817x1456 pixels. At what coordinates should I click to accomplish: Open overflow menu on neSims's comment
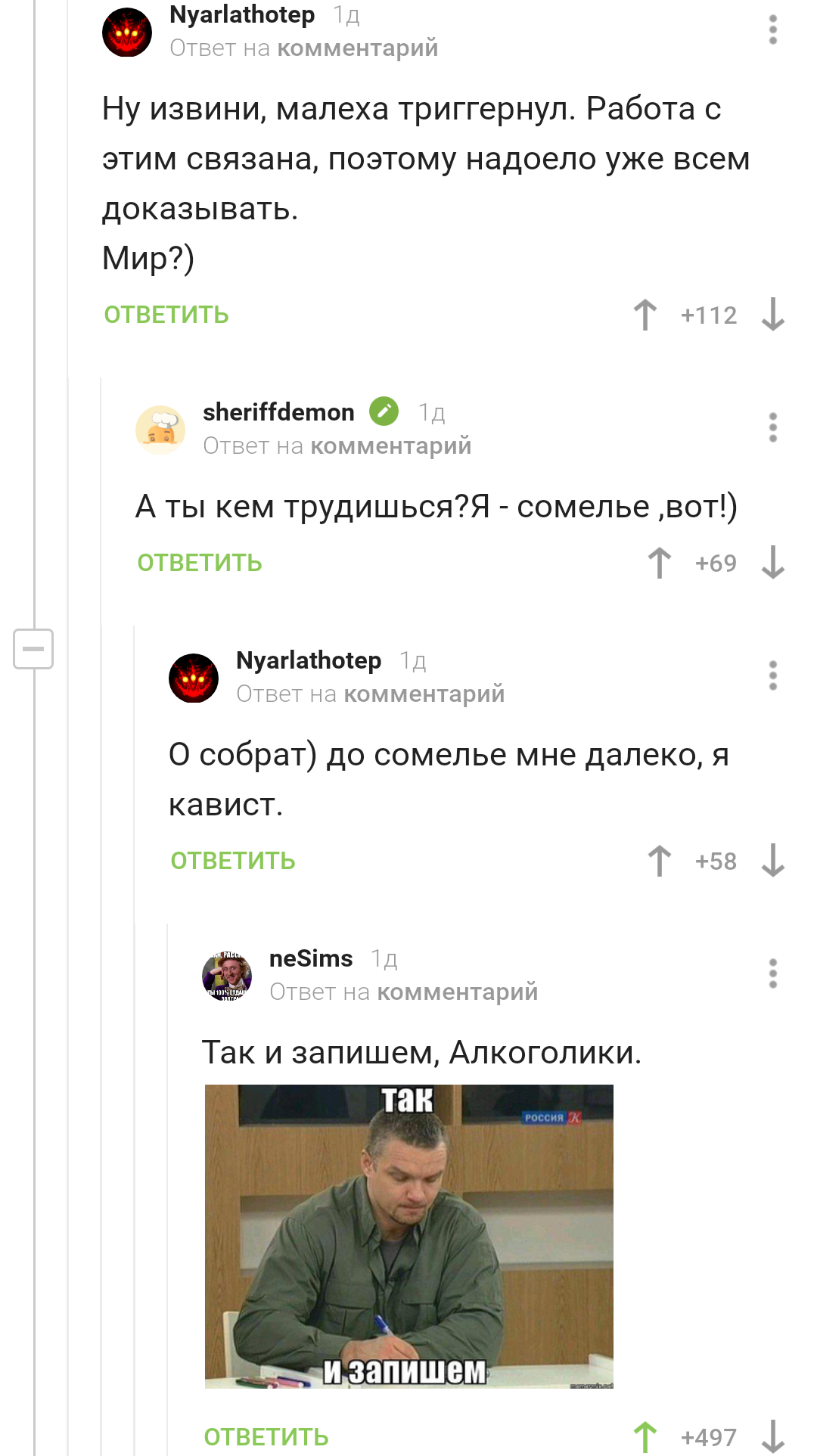point(772,973)
